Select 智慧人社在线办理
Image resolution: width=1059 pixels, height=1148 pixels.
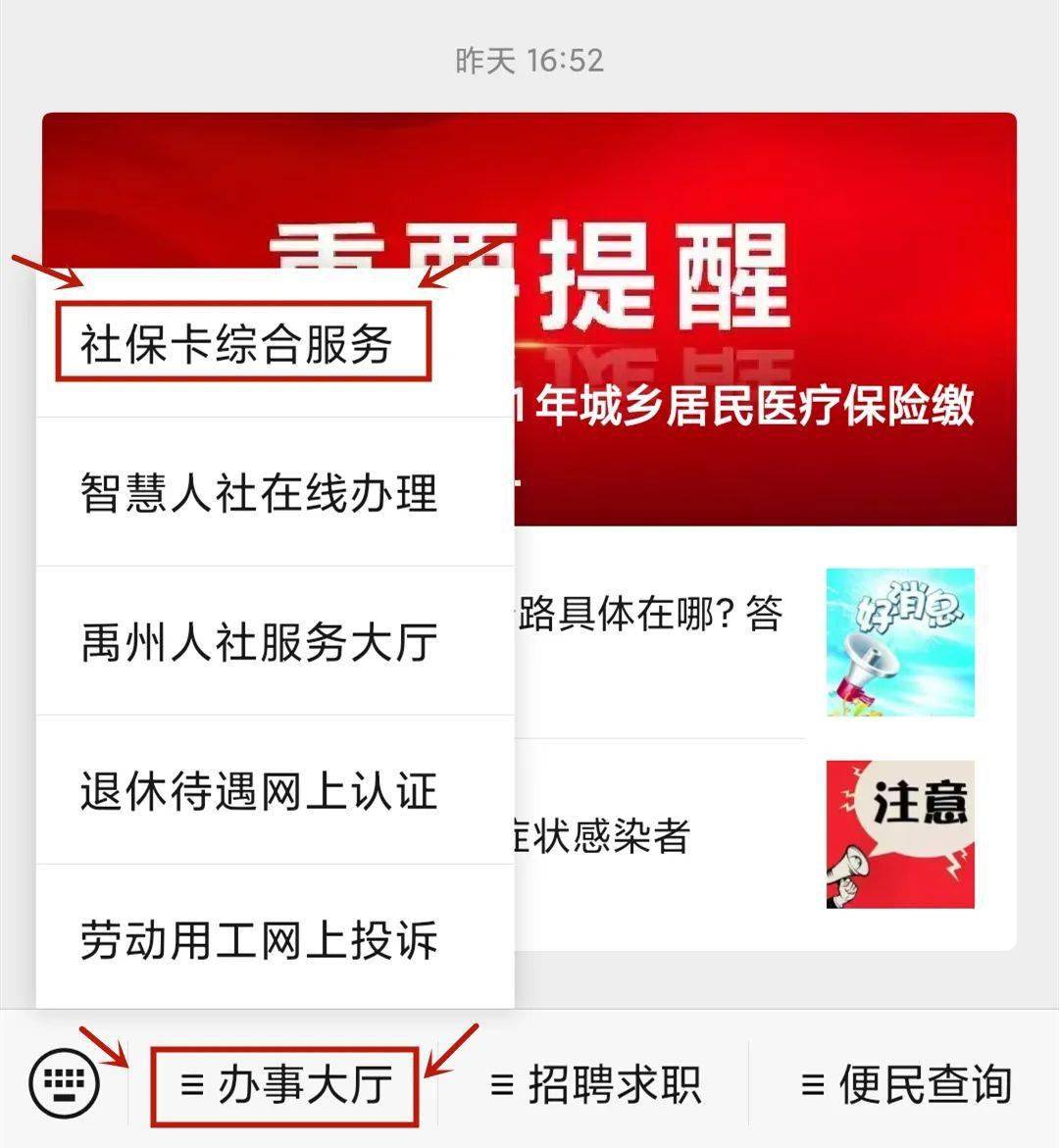(259, 492)
